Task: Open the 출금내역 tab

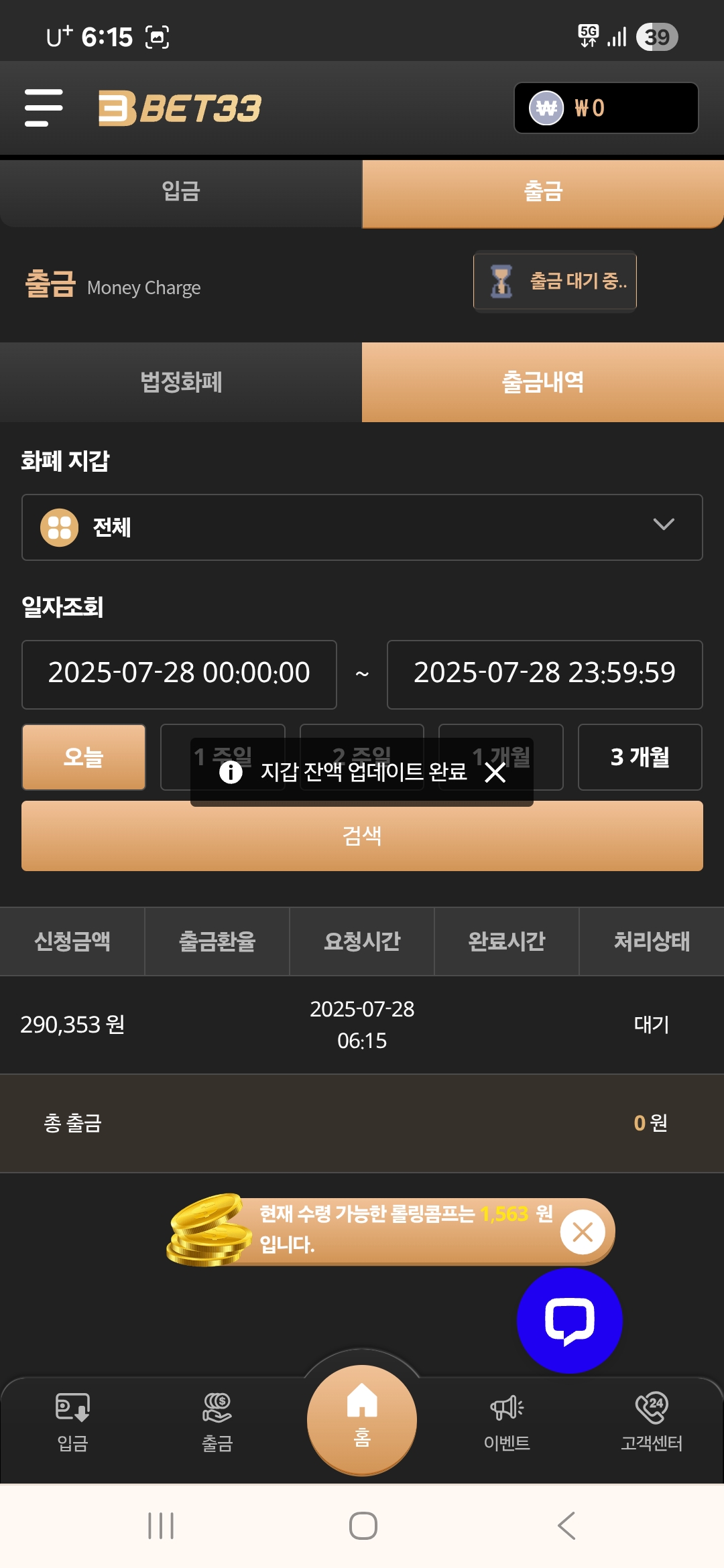Action: point(543,383)
